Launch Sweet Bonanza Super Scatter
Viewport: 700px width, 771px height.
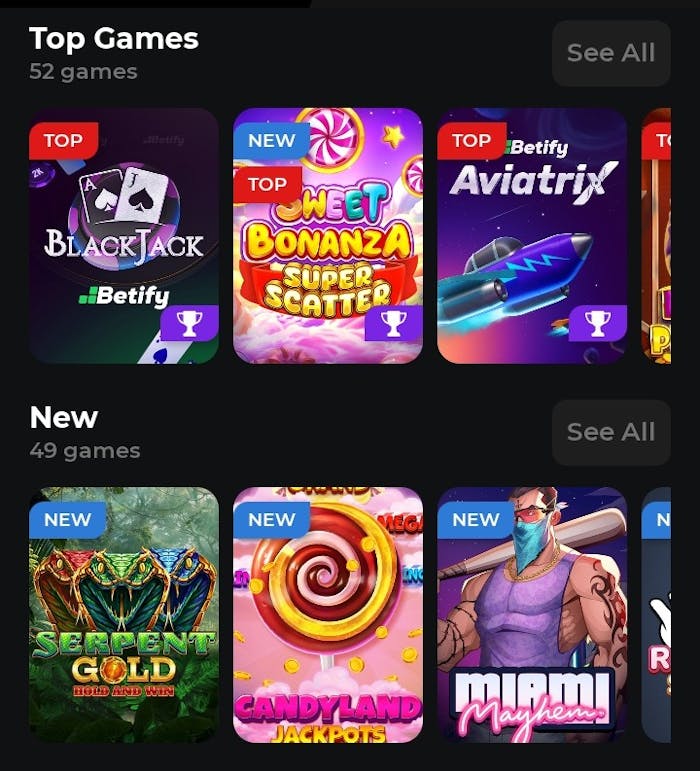(x=327, y=236)
